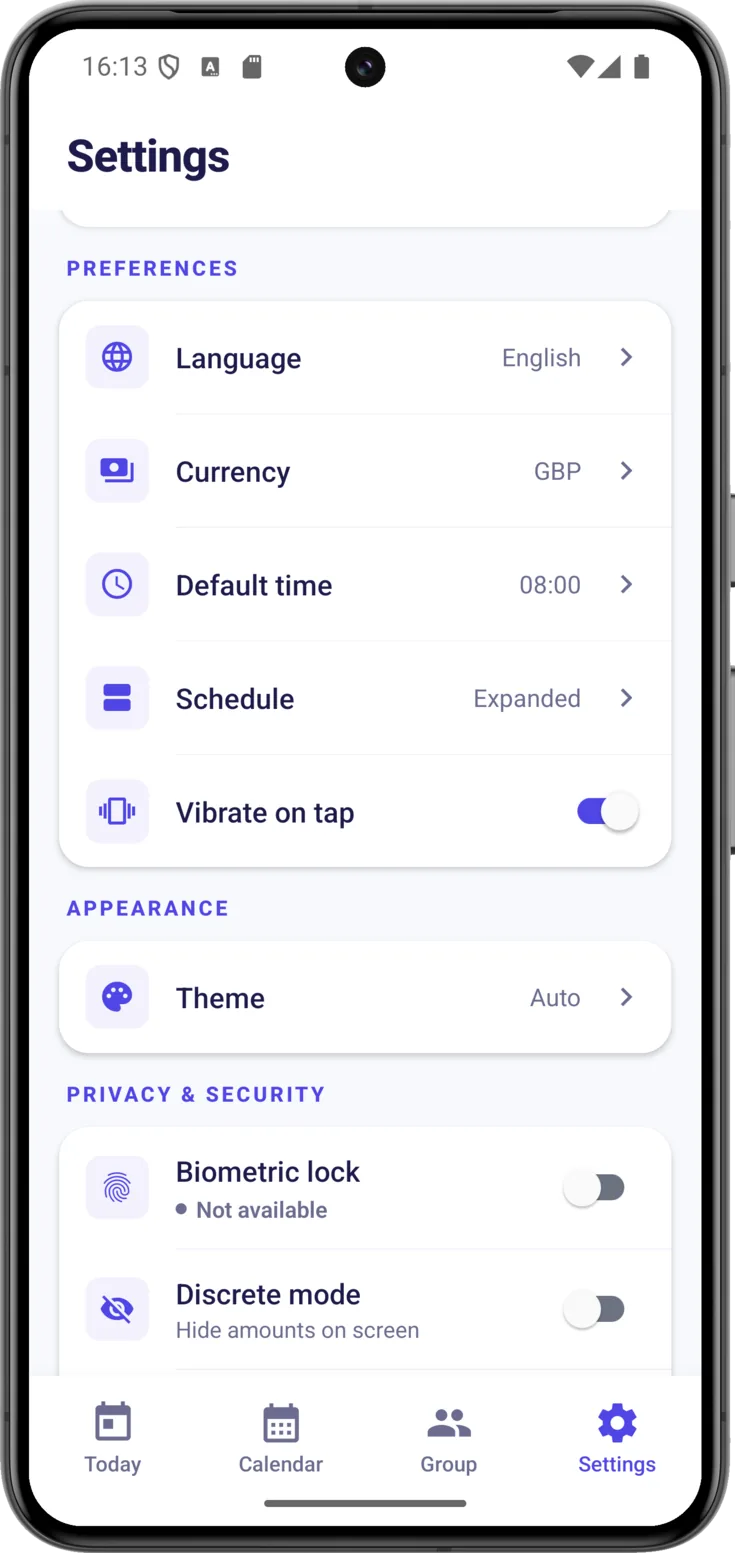735x1553 pixels.
Task: Open the Default time setting
Action: pyautogui.click(x=365, y=585)
